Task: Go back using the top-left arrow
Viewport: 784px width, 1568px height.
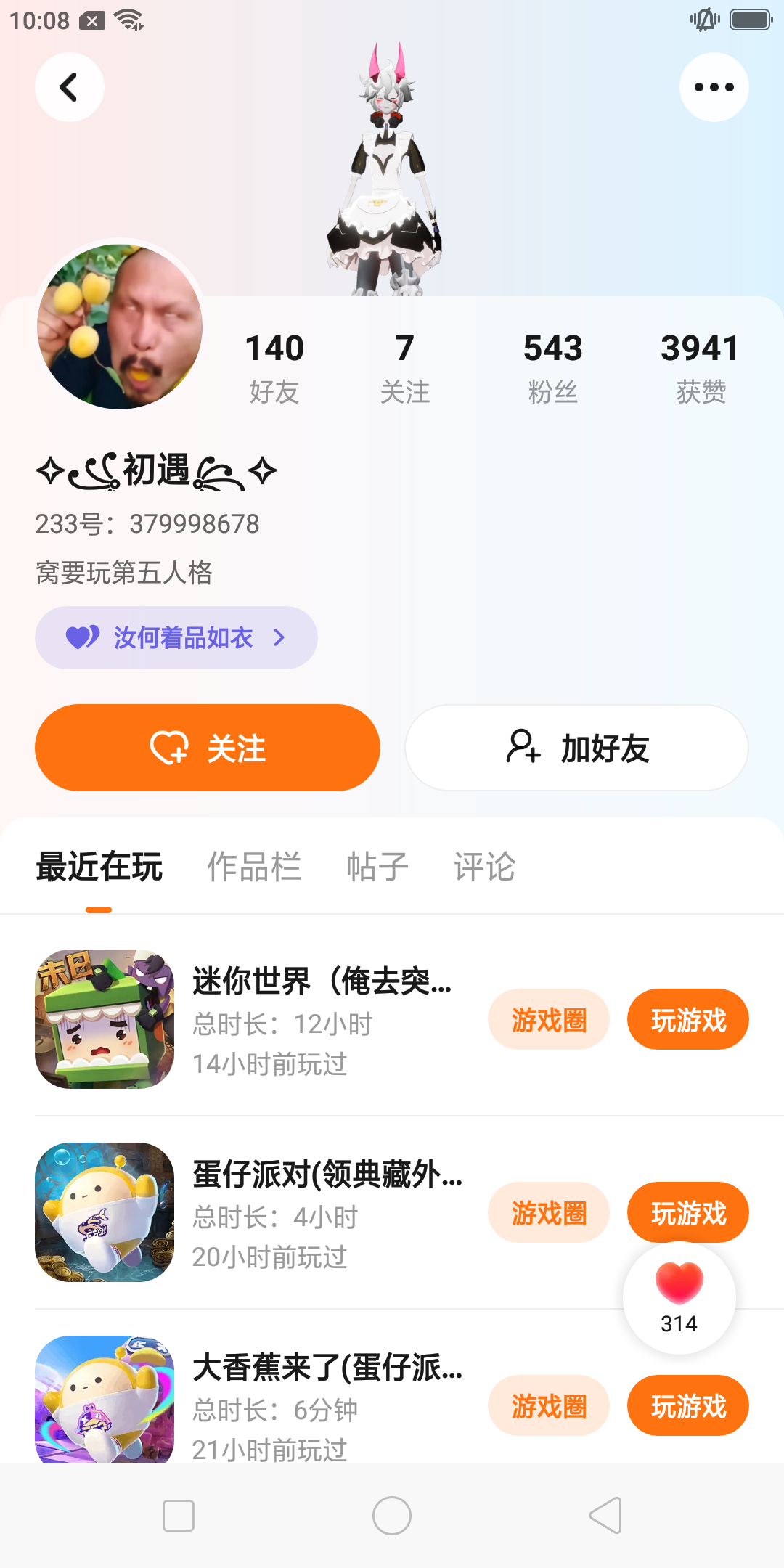Action: click(x=69, y=87)
